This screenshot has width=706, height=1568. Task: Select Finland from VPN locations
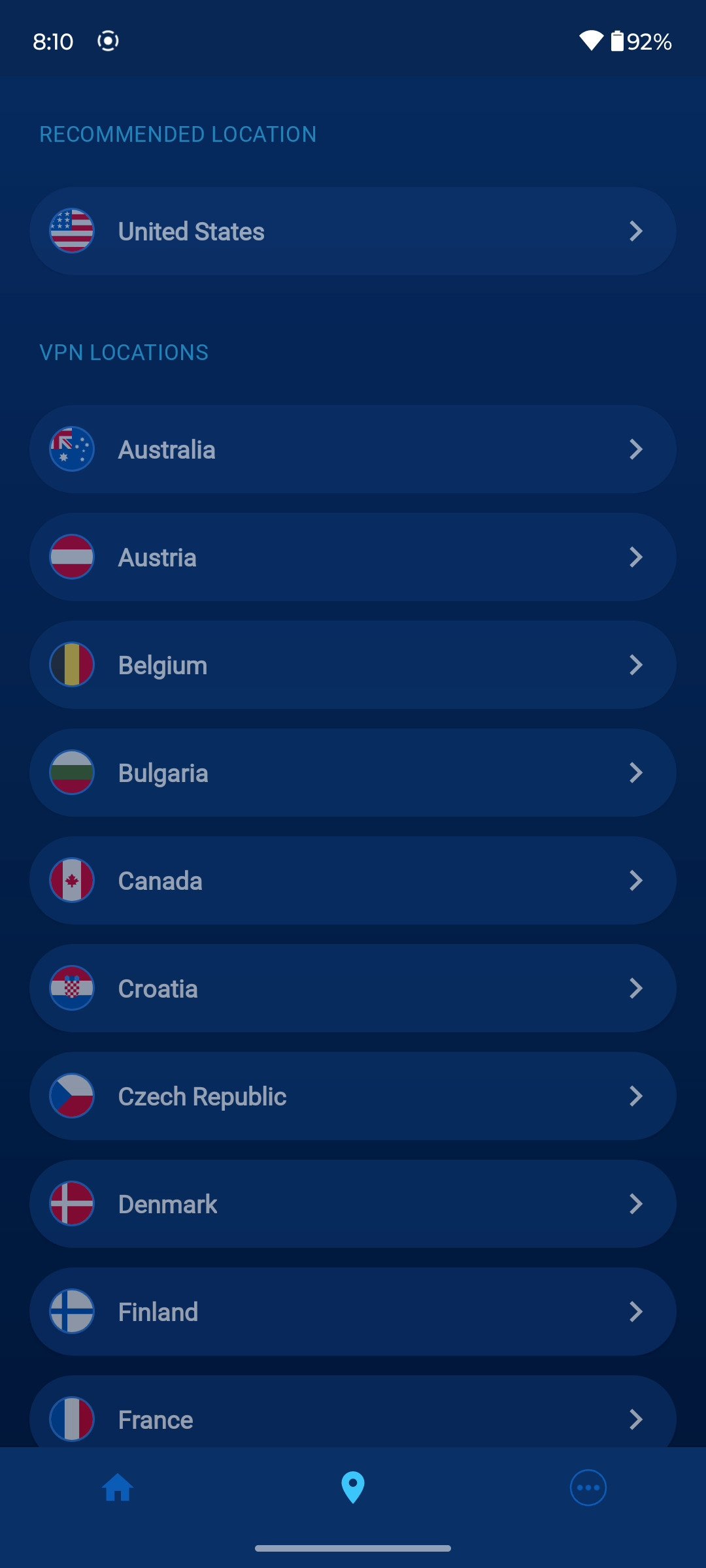coord(353,1312)
